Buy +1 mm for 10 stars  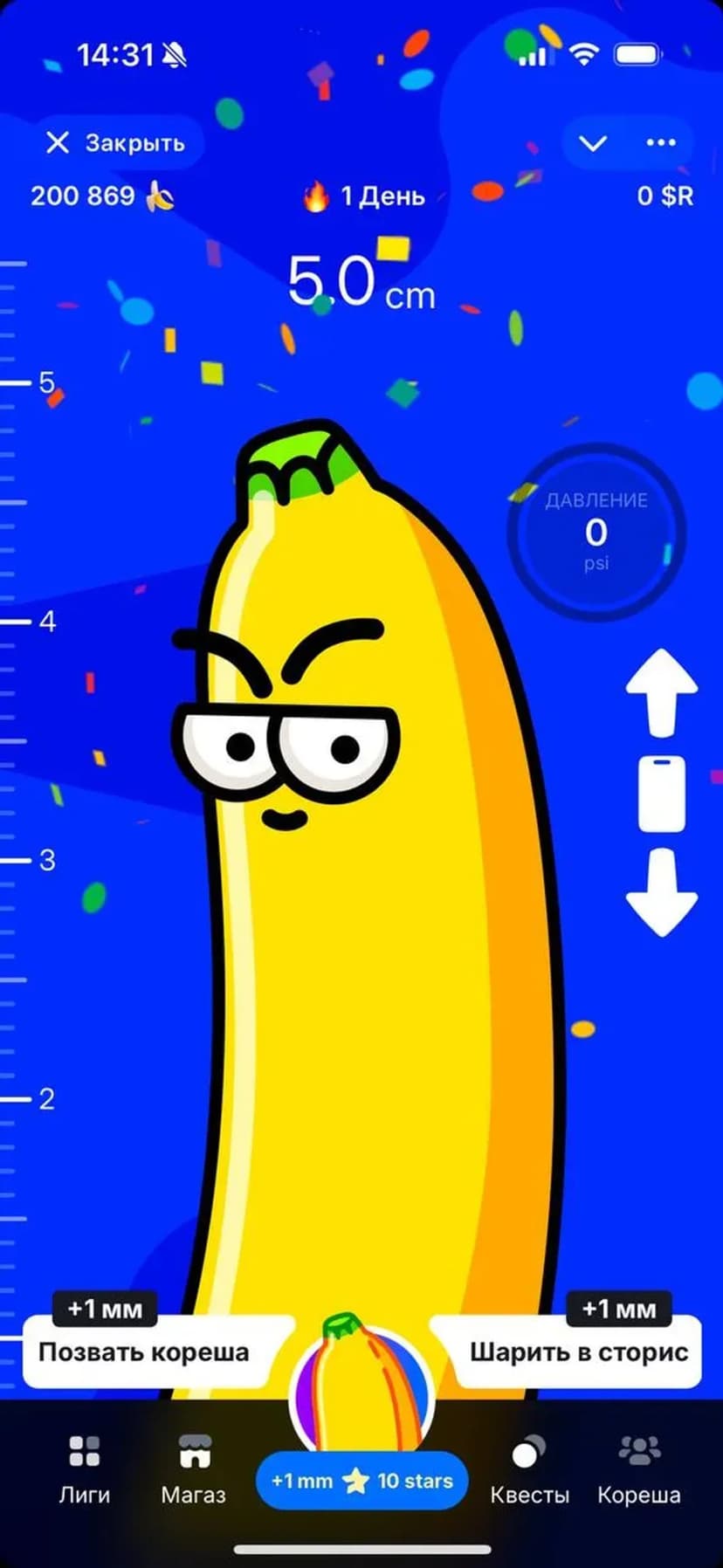(x=361, y=1481)
